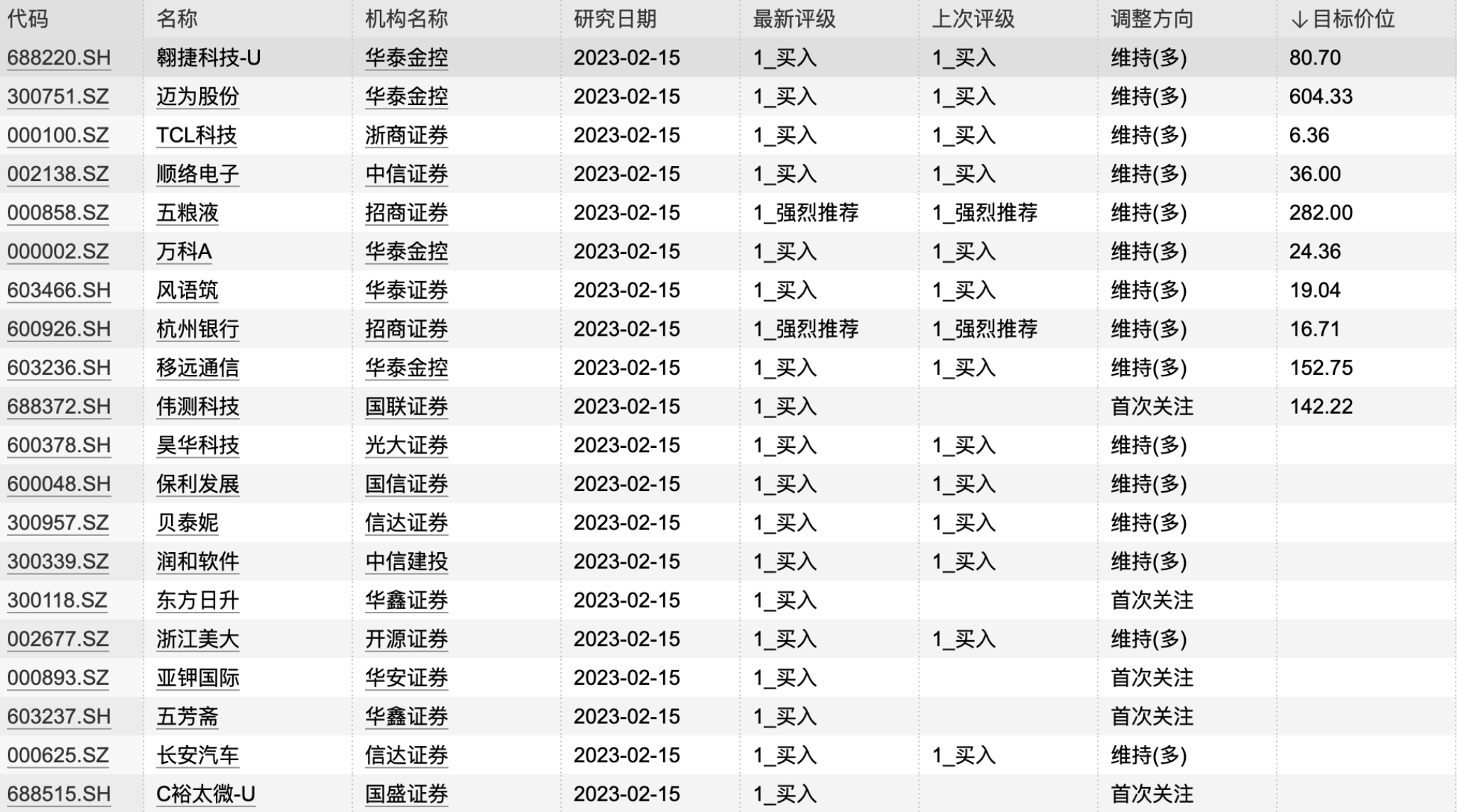The width and height of the screenshot is (1457, 812).
Task: Open the 开源证券 institution link
Action: point(406,640)
